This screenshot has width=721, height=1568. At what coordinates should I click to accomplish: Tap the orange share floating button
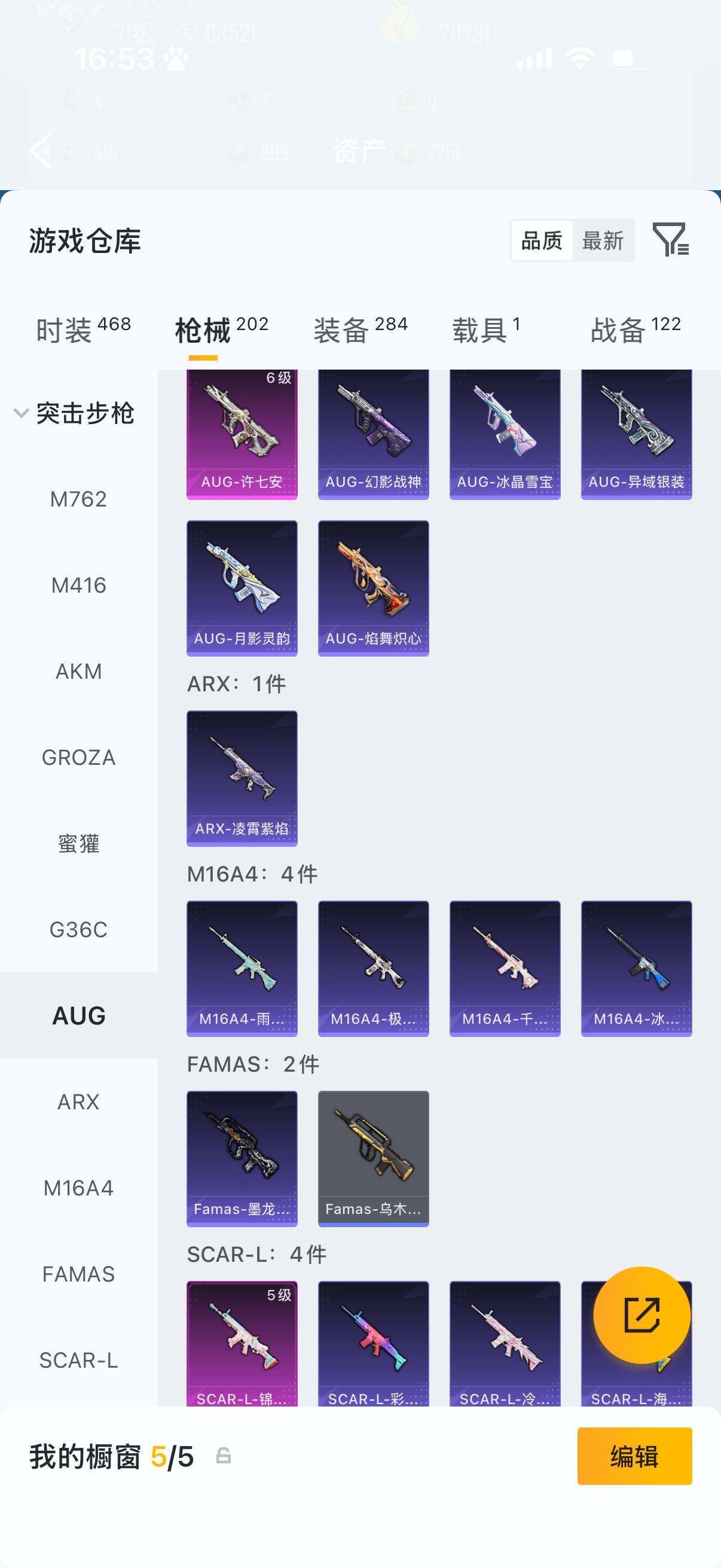[641, 1315]
